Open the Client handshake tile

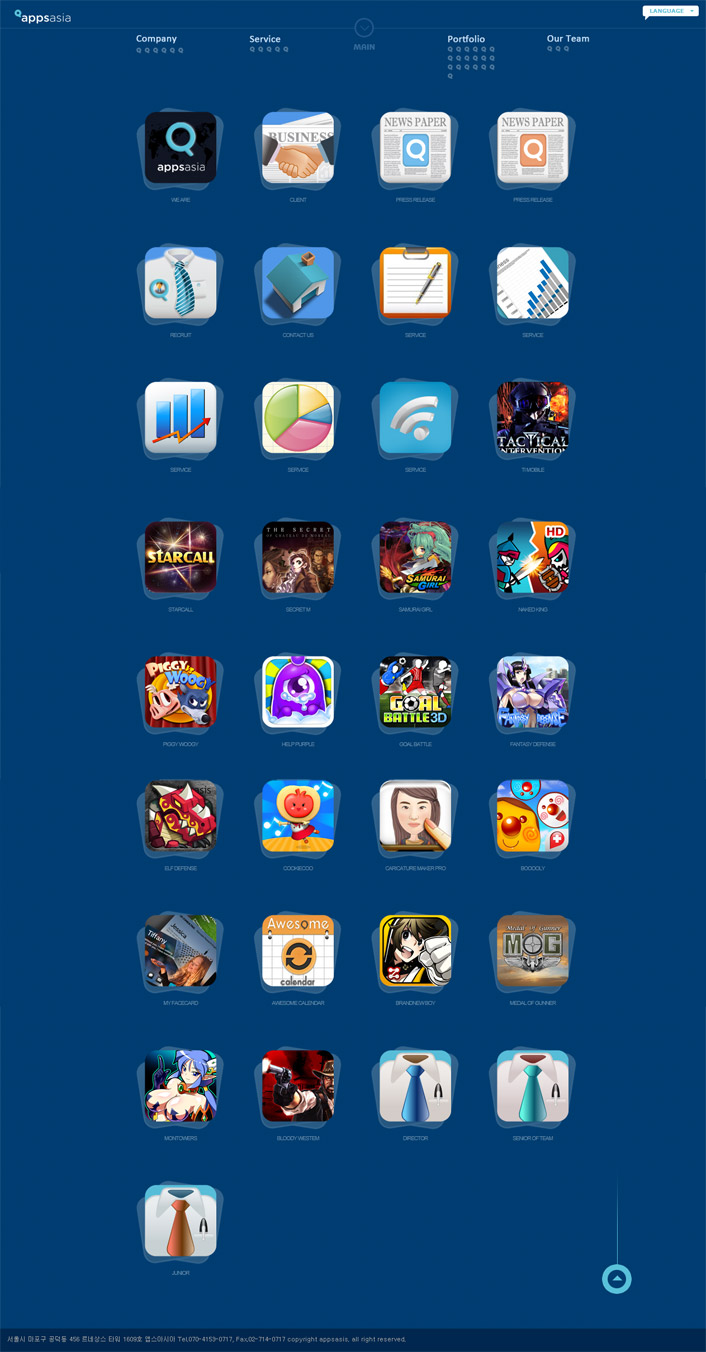(x=298, y=147)
